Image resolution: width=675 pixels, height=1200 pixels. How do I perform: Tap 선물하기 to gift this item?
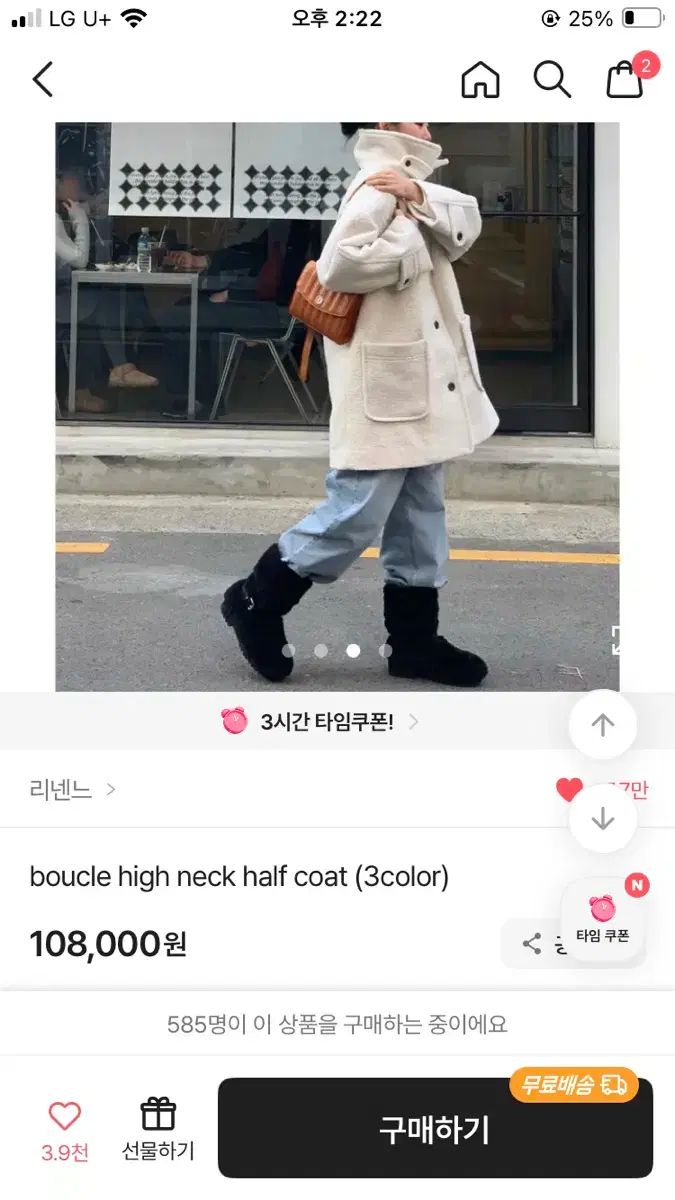158,1128
